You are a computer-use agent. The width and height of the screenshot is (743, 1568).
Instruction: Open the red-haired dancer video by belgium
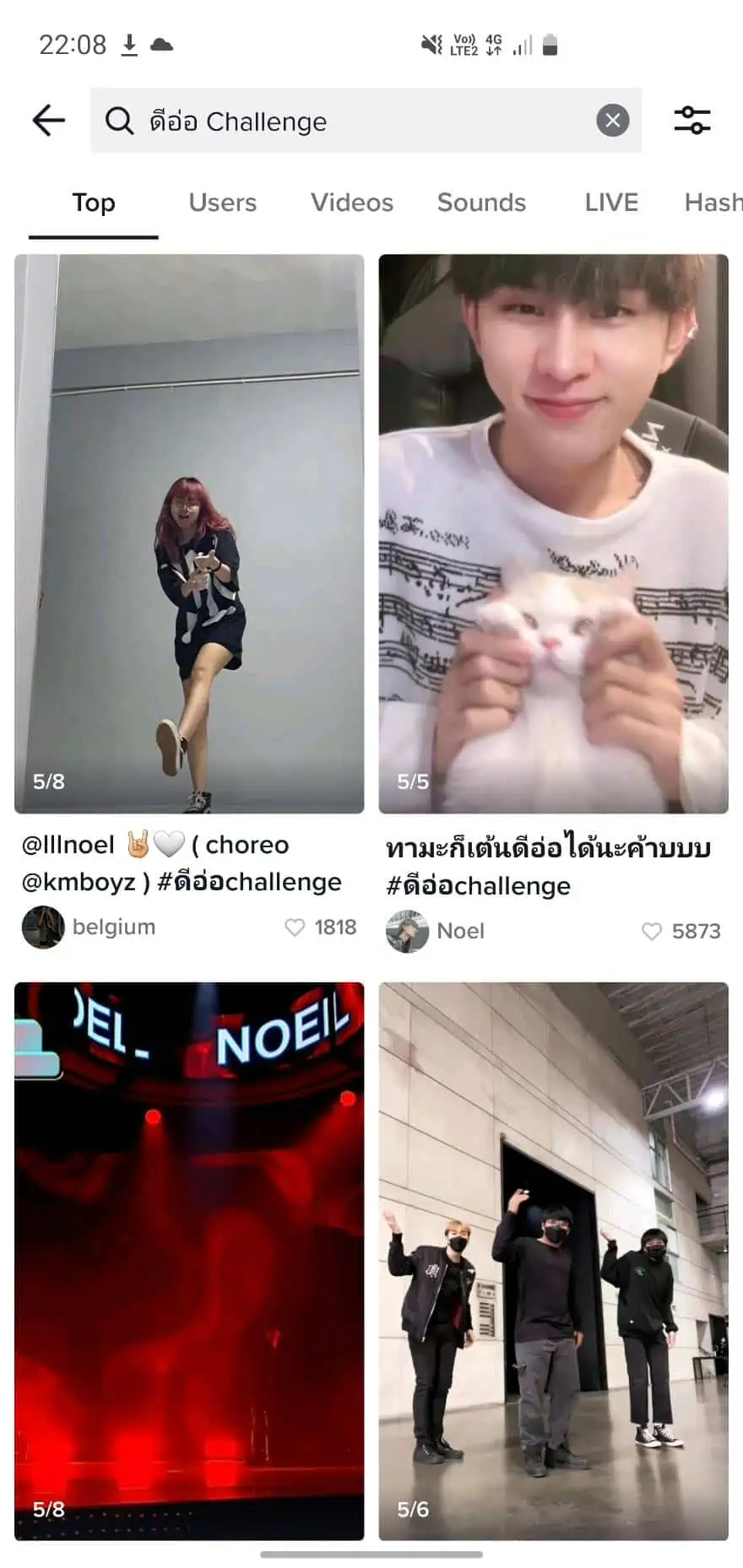(189, 533)
